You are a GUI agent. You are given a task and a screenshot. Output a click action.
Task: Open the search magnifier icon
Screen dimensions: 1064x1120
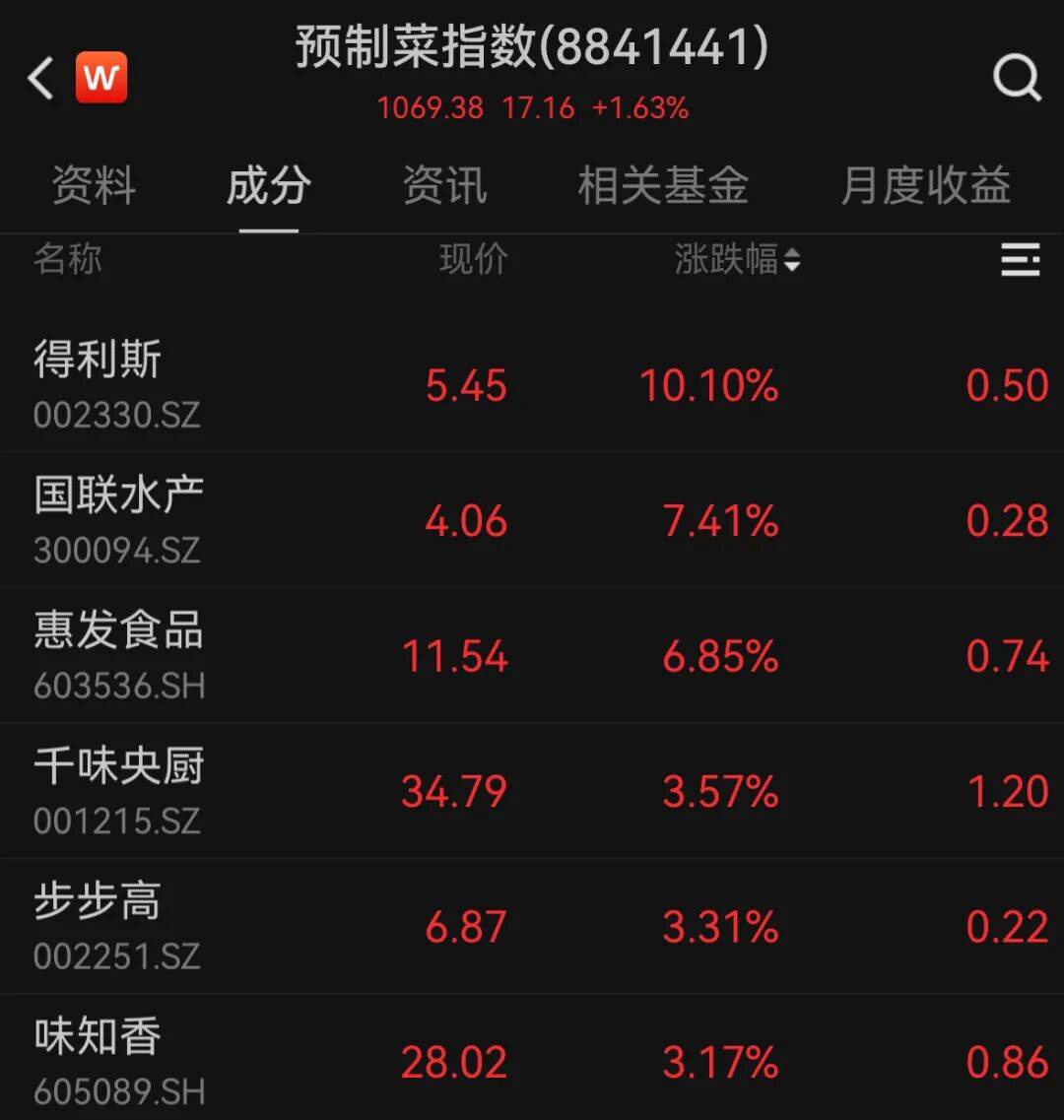click(1016, 78)
